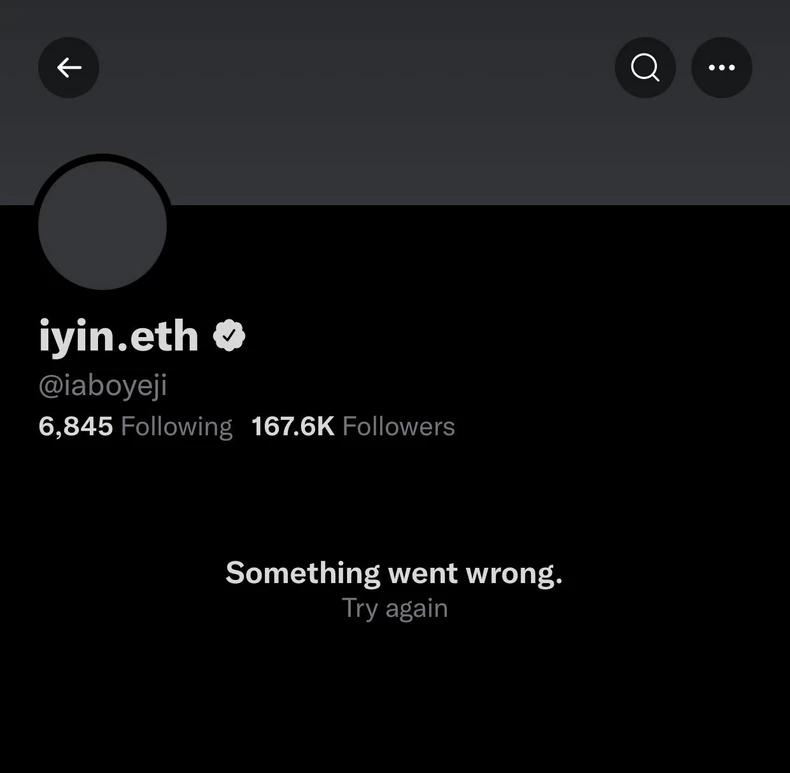Open the three-dot overflow menu
The height and width of the screenshot is (773, 790).
click(x=721, y=68)
